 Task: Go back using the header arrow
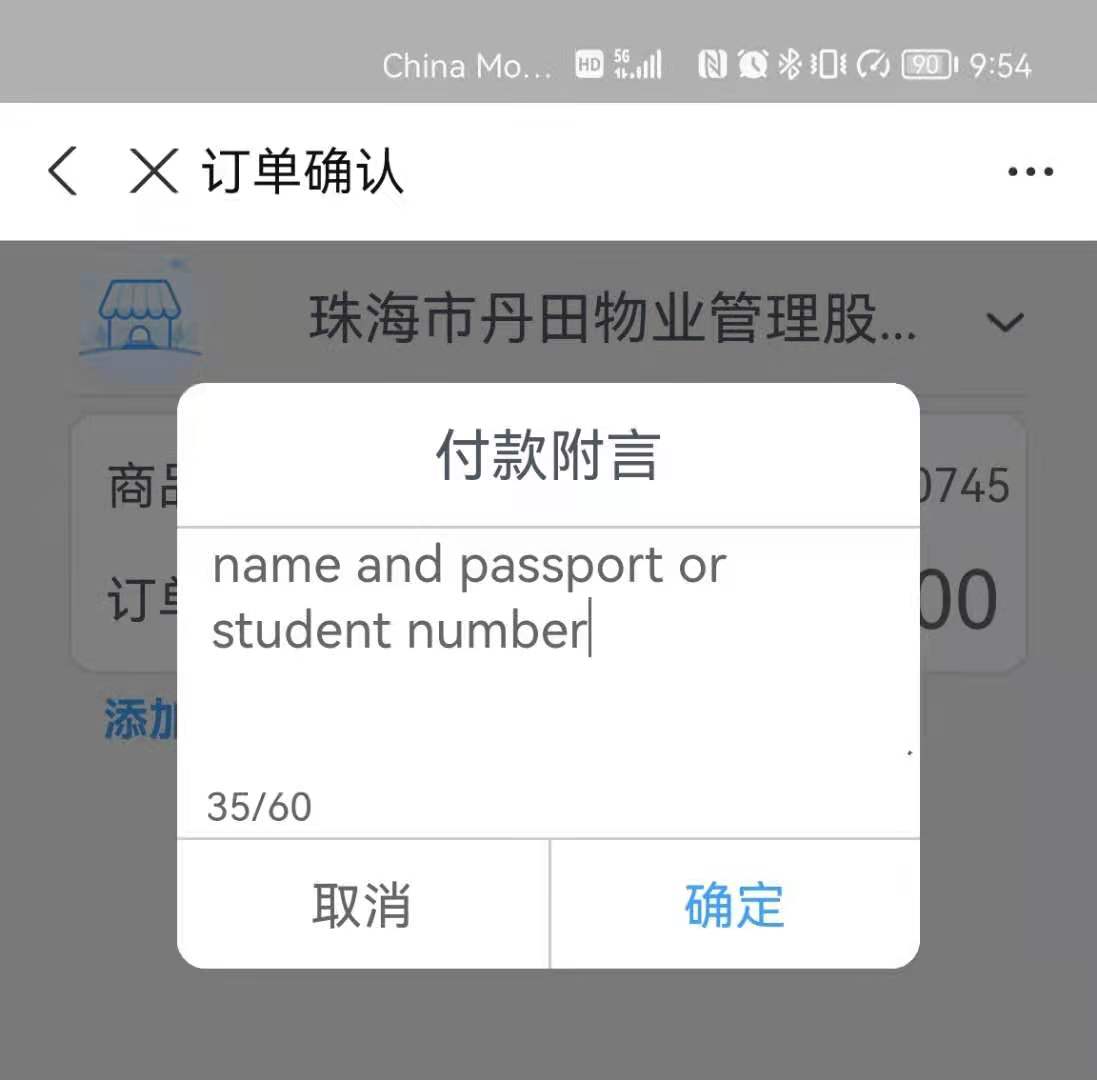point(63,171)
